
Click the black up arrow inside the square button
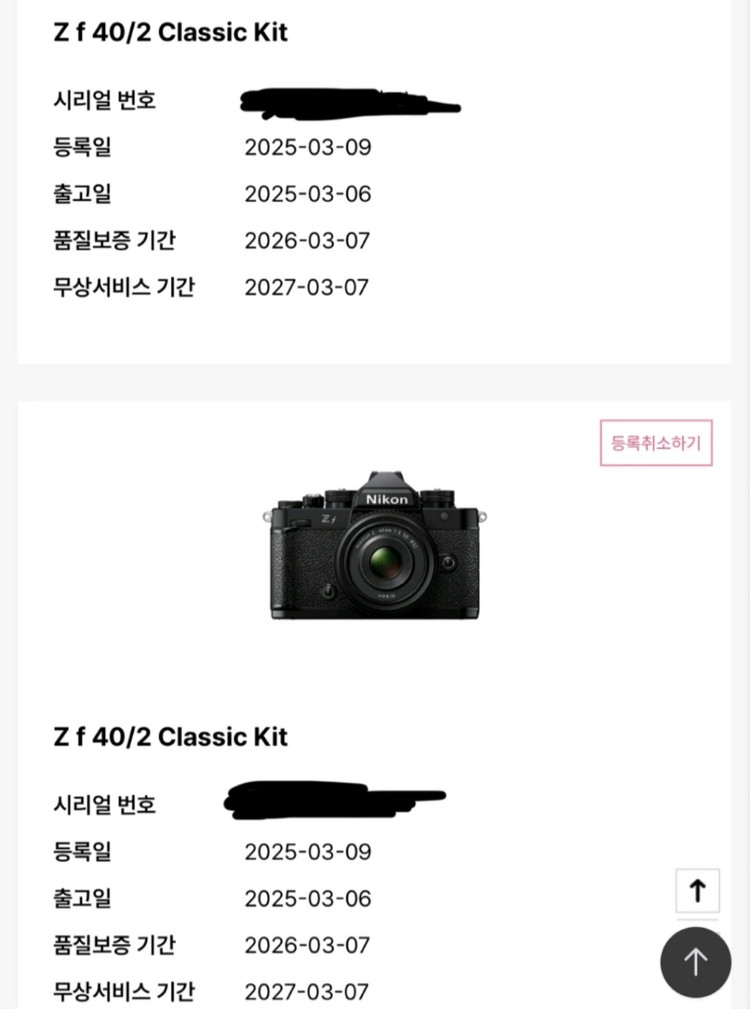697,890
